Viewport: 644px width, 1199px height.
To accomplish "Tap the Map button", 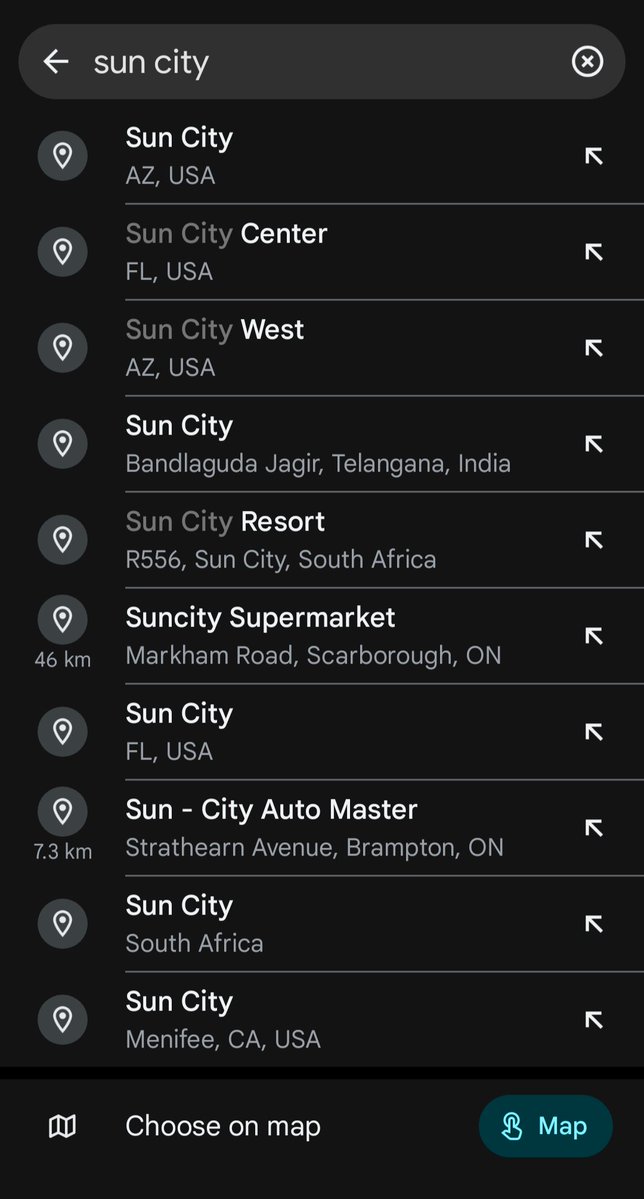I will pyautogui.click(x=546, y=1126).
